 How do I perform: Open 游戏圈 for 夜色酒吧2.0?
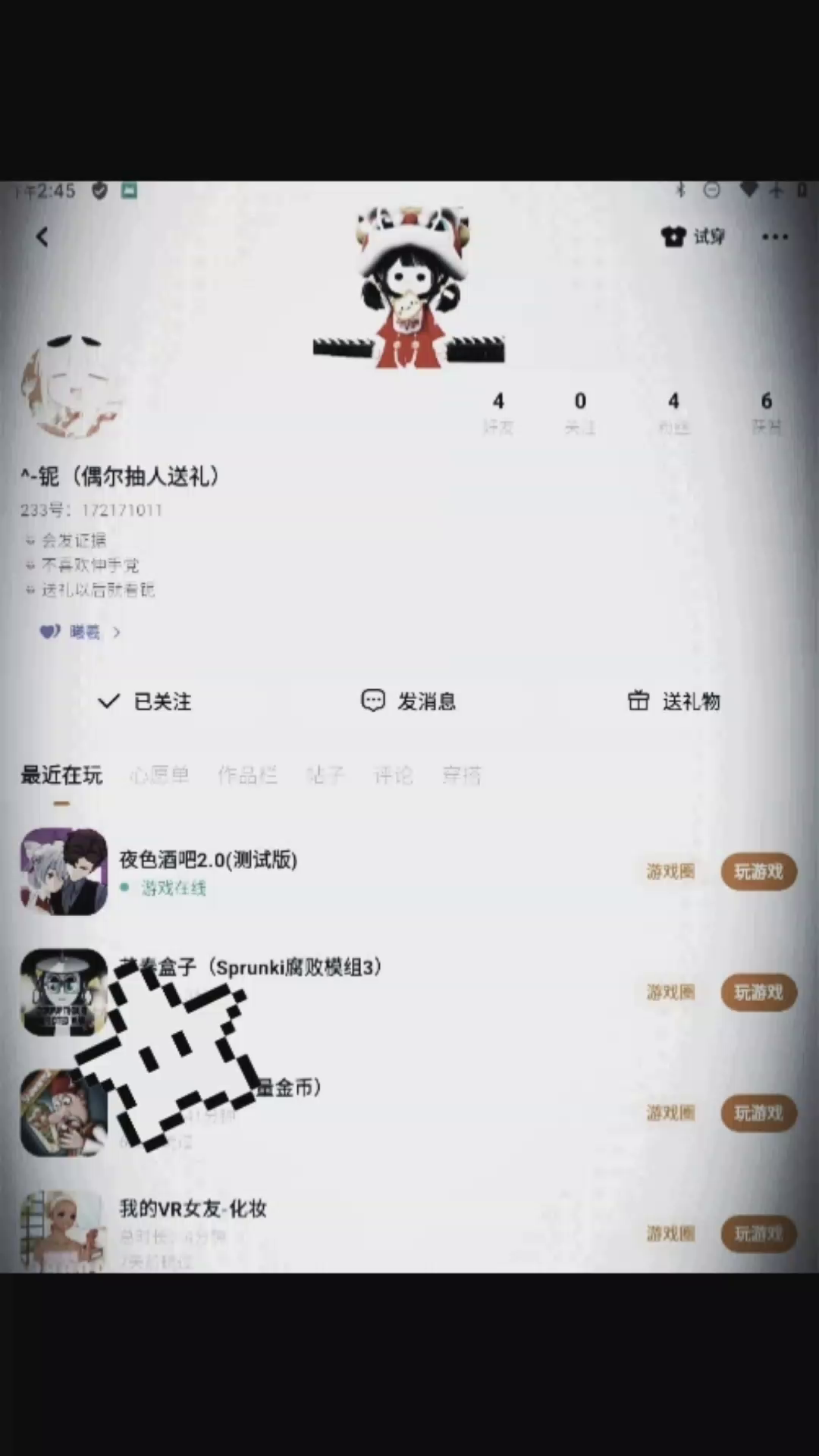coord(670,871)
